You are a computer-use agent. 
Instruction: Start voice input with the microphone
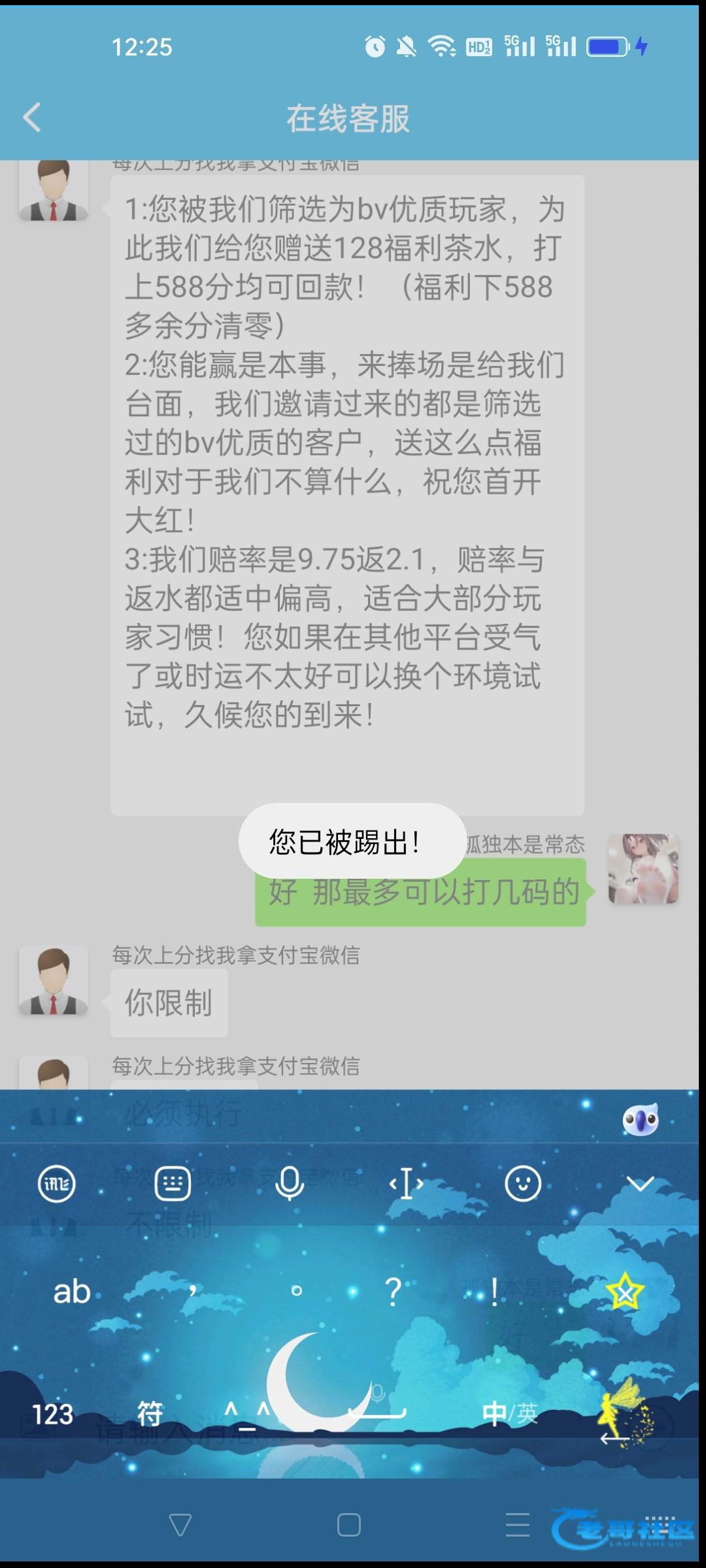click(289, 1183)
